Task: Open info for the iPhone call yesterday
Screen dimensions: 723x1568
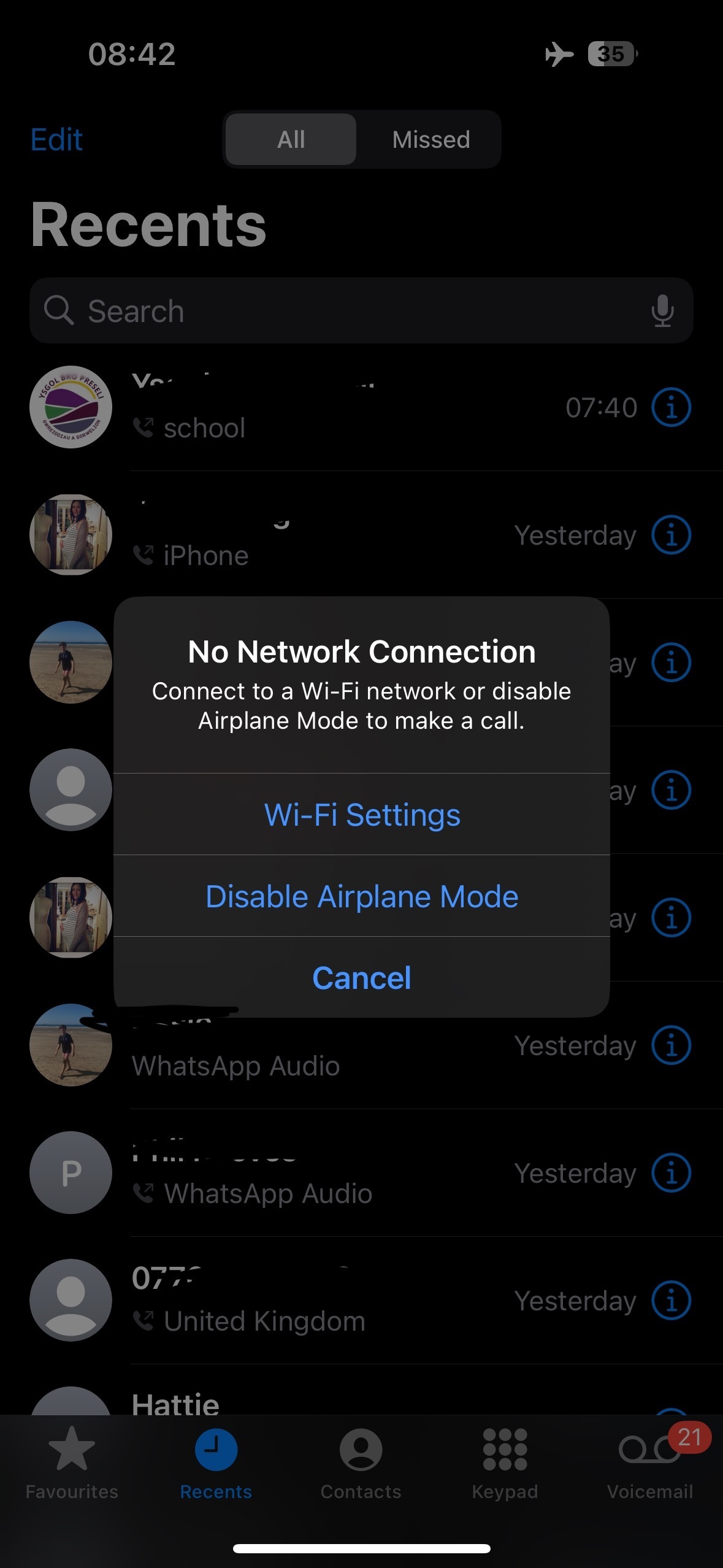Action: tap(671, 534)
